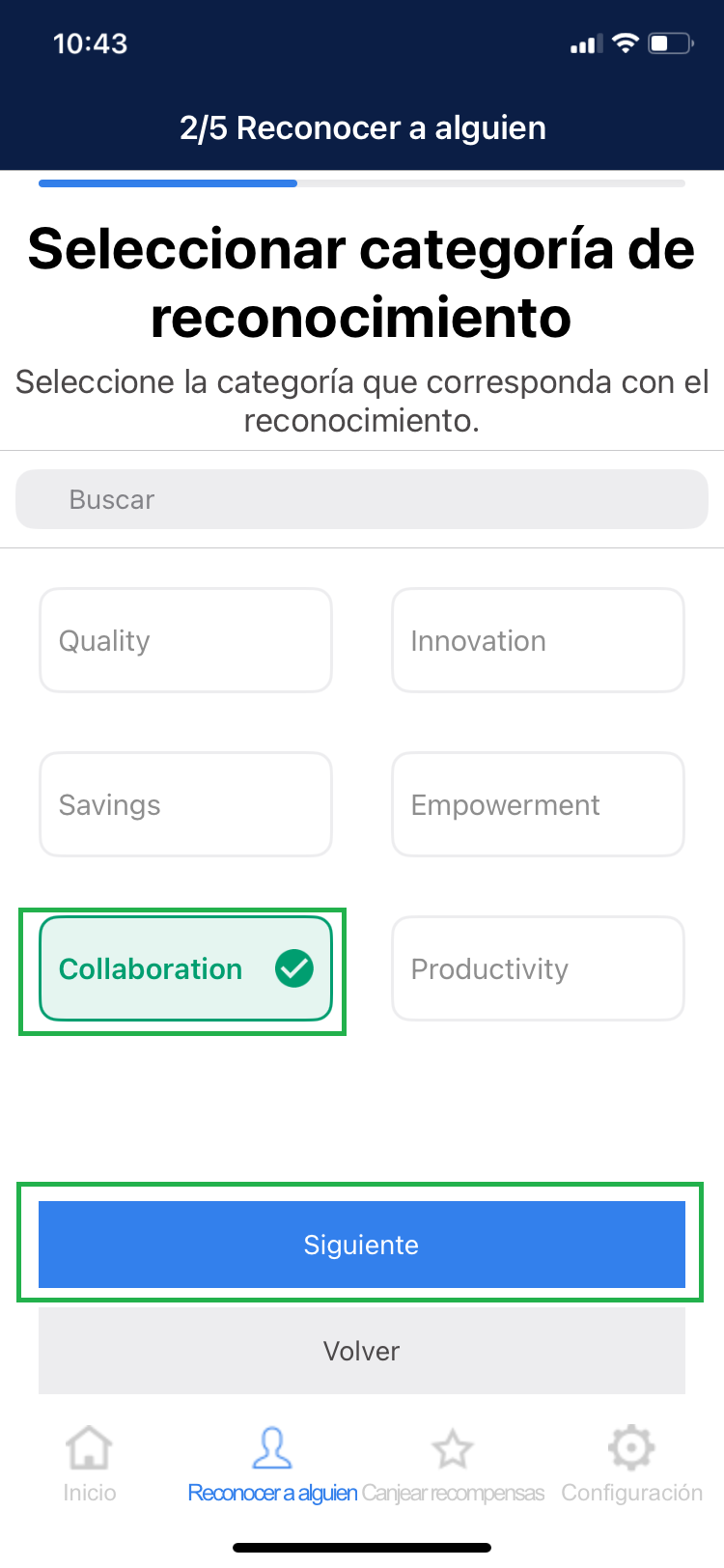The width and height of the screenshot is (724, 1568).
Task: Choose the Productivity category
Action: coord(538,968)
